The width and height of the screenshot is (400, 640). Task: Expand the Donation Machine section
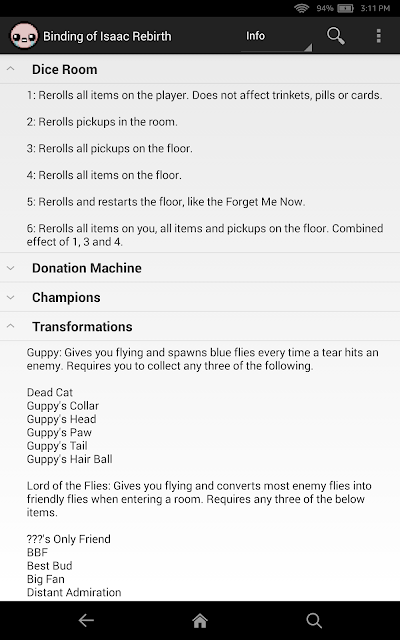click(200, 268)
